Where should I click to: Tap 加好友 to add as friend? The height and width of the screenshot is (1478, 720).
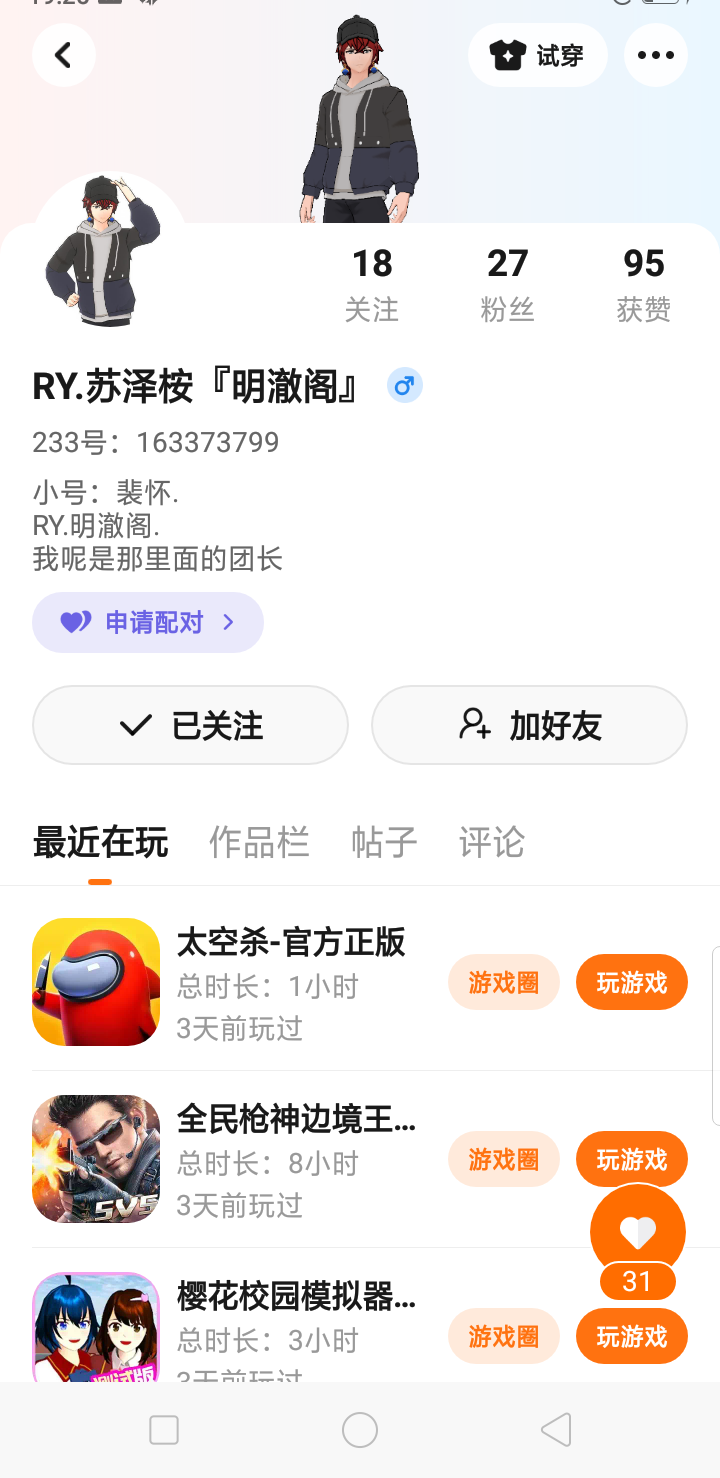(529, 725)
